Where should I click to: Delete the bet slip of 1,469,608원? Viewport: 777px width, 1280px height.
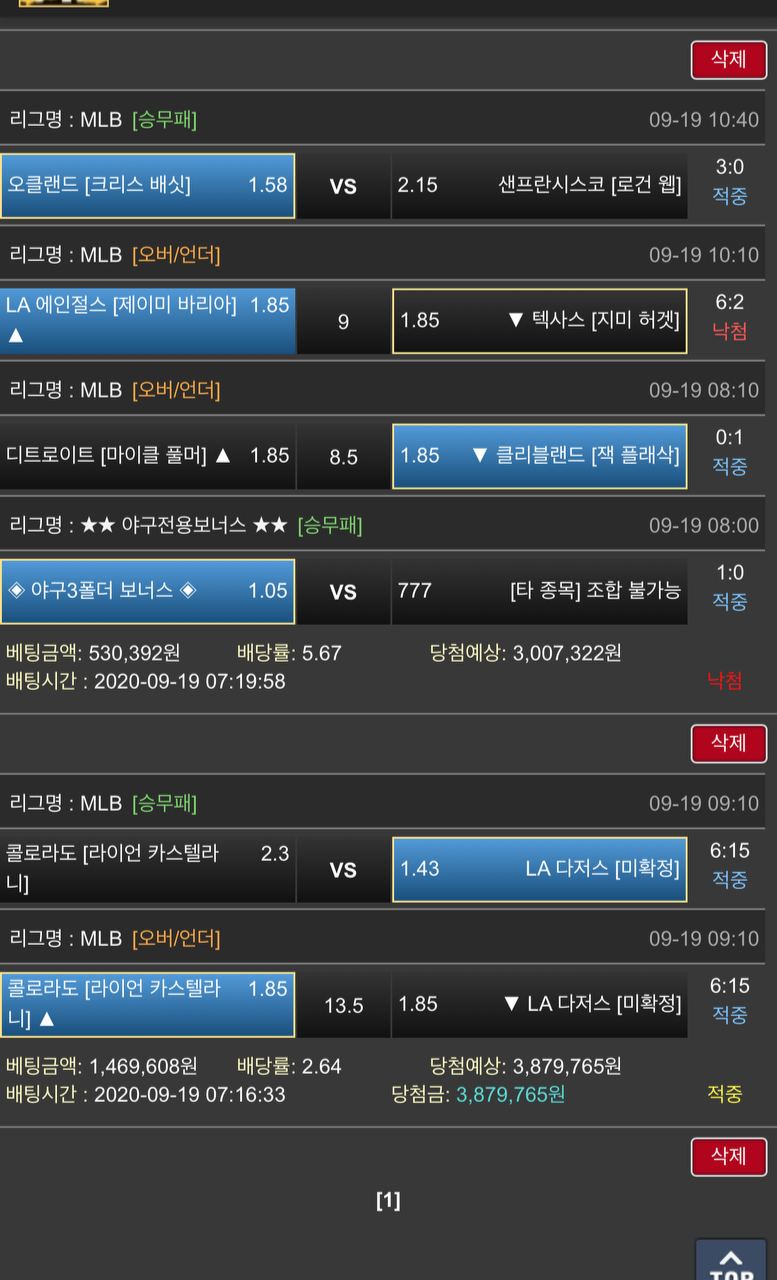pos(728,1156)
